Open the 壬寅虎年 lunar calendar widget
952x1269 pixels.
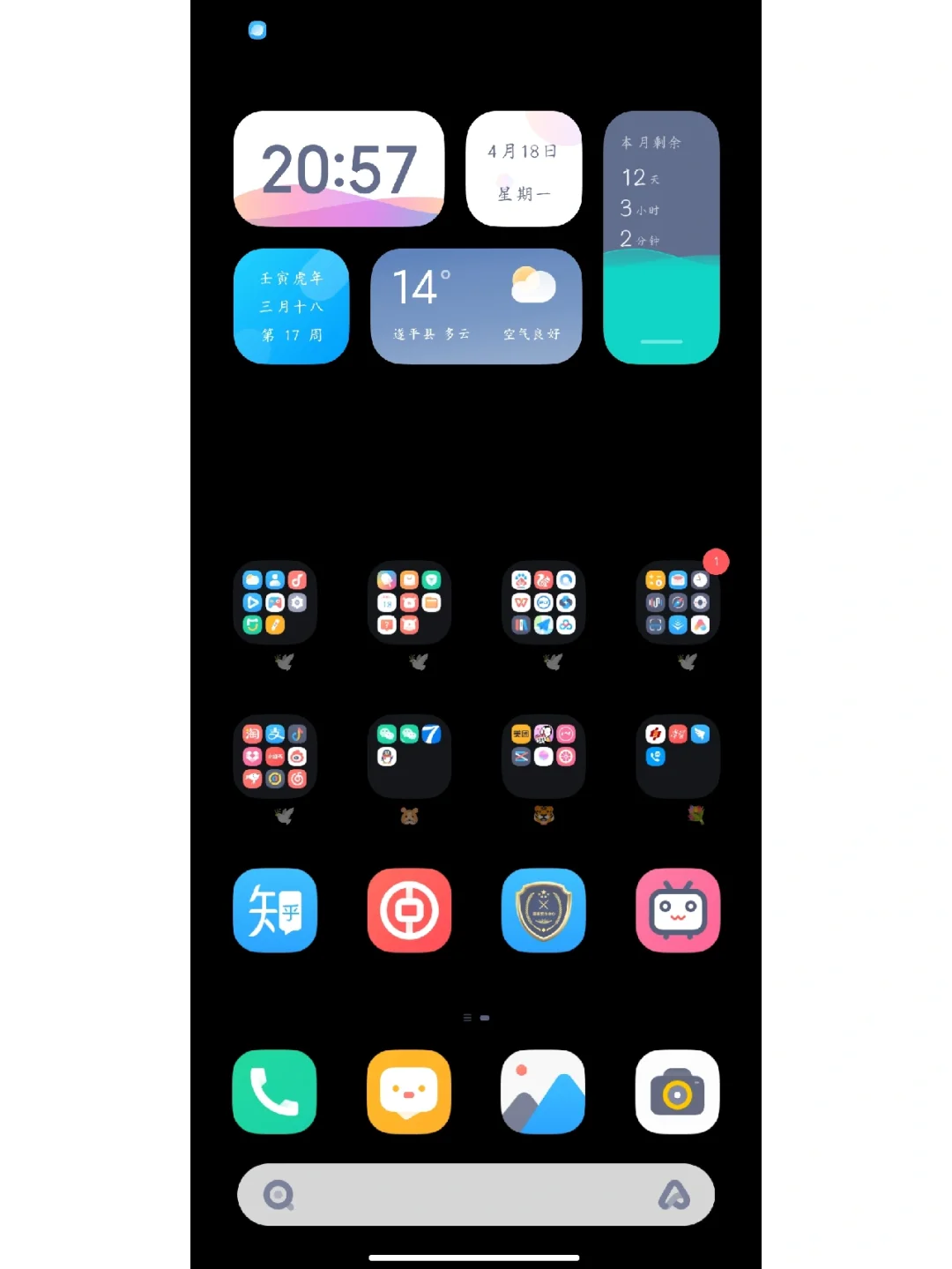click(291, 306)
